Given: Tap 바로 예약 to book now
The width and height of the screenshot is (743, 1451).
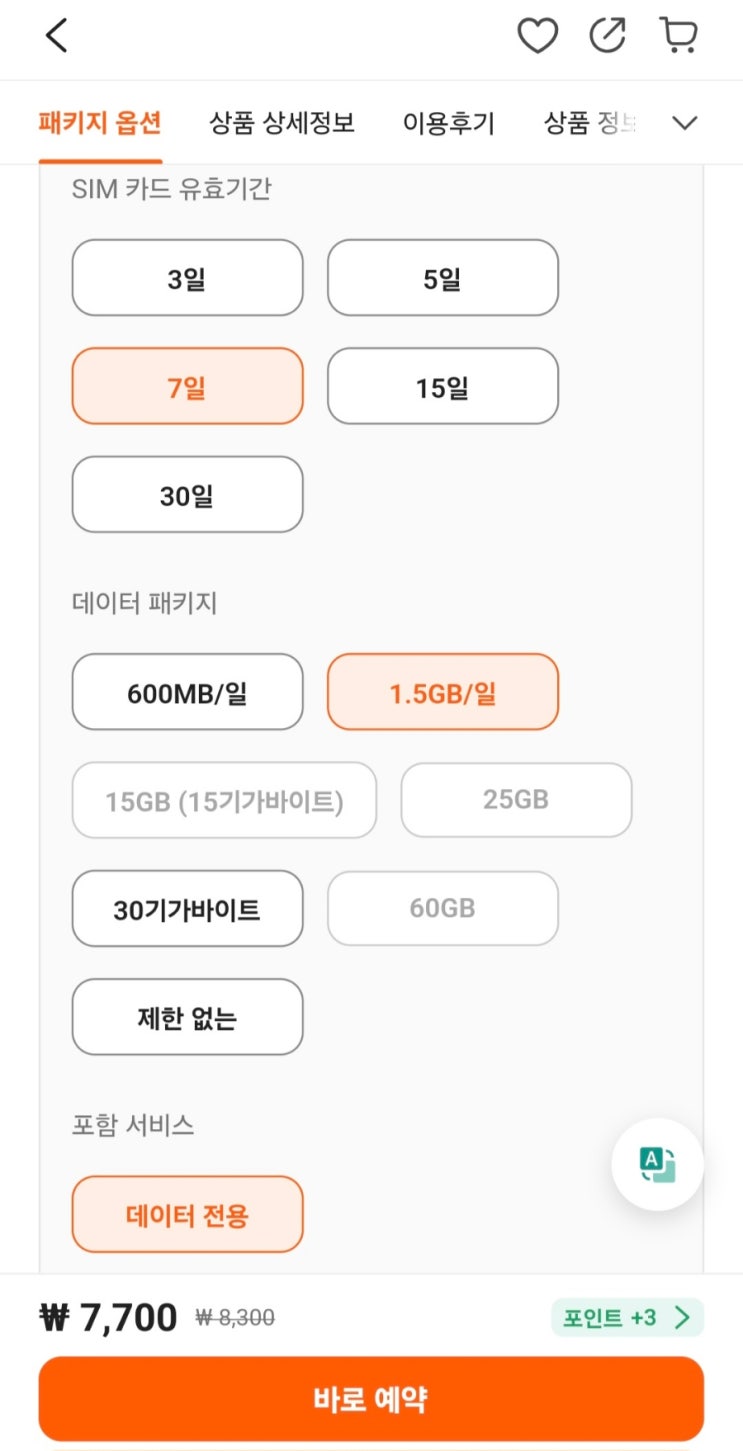Looking at the screenshot, I should coord(371,1398).
